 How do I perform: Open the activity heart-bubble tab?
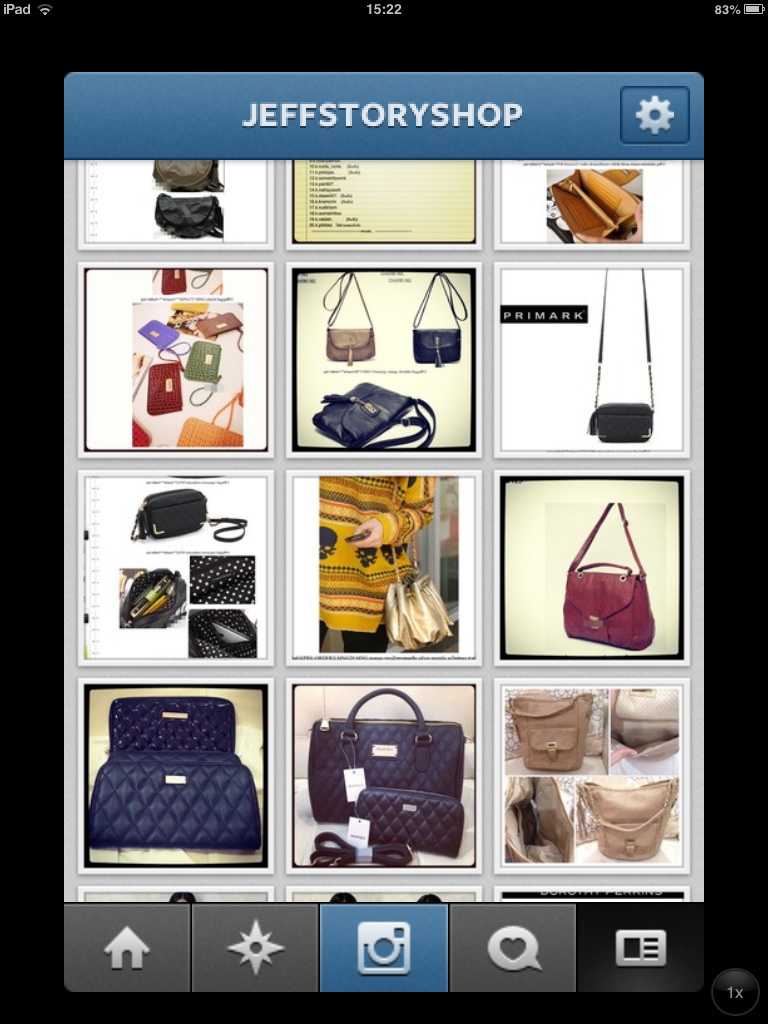coord(513,947)
